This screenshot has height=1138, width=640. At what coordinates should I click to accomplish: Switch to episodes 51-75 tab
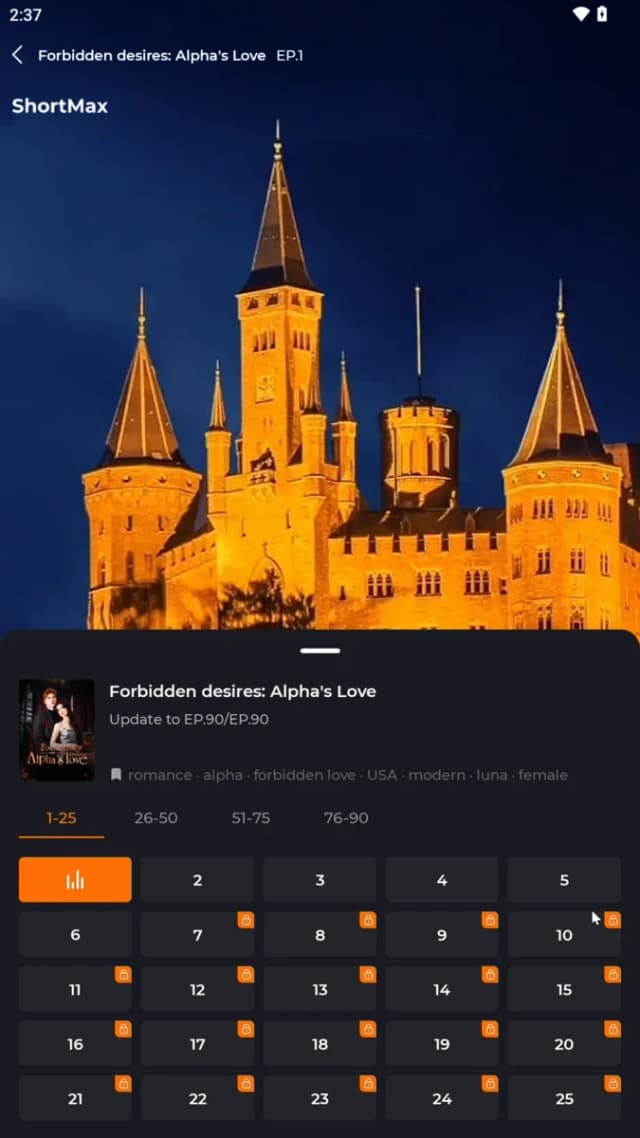(x=251, y=818)
